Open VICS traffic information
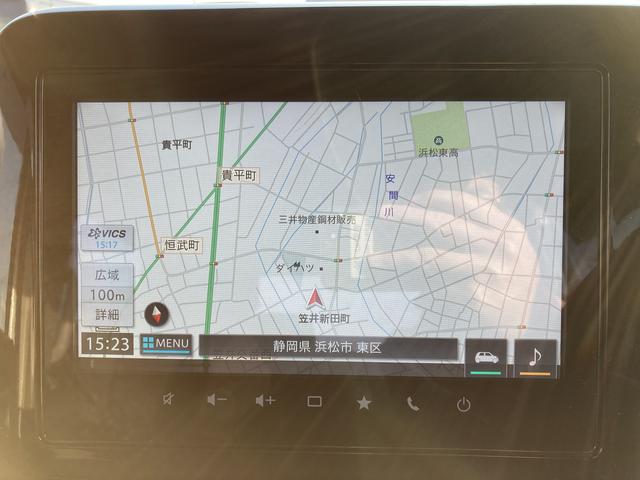 point(106,238)
